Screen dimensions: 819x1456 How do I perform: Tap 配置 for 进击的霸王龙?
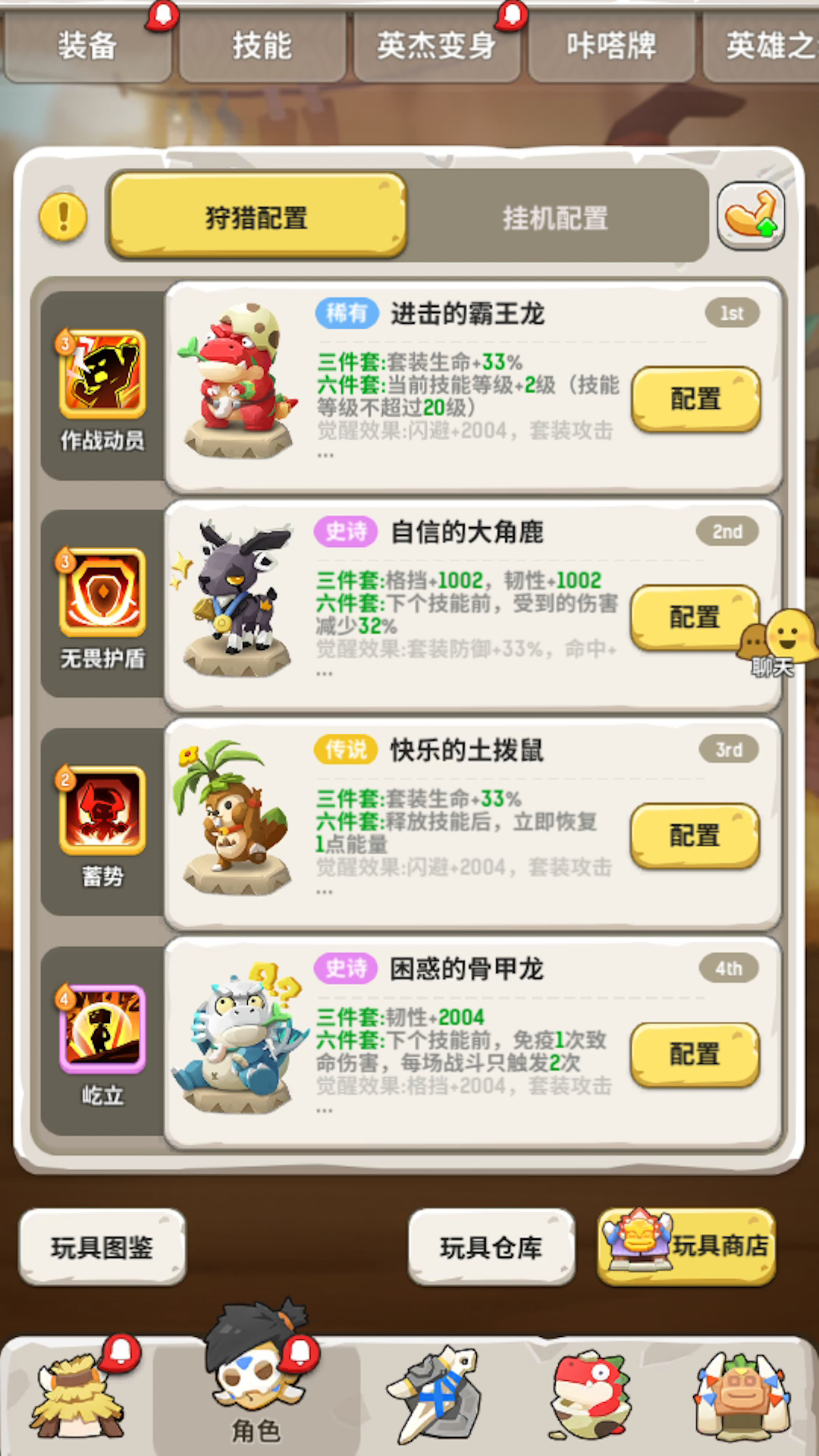[695, 399]
